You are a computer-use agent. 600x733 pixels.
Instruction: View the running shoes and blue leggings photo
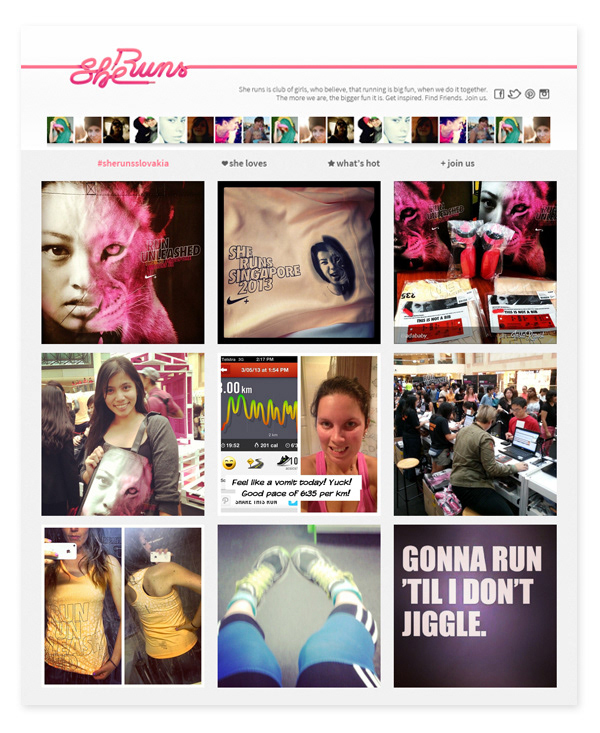(299, 605)
